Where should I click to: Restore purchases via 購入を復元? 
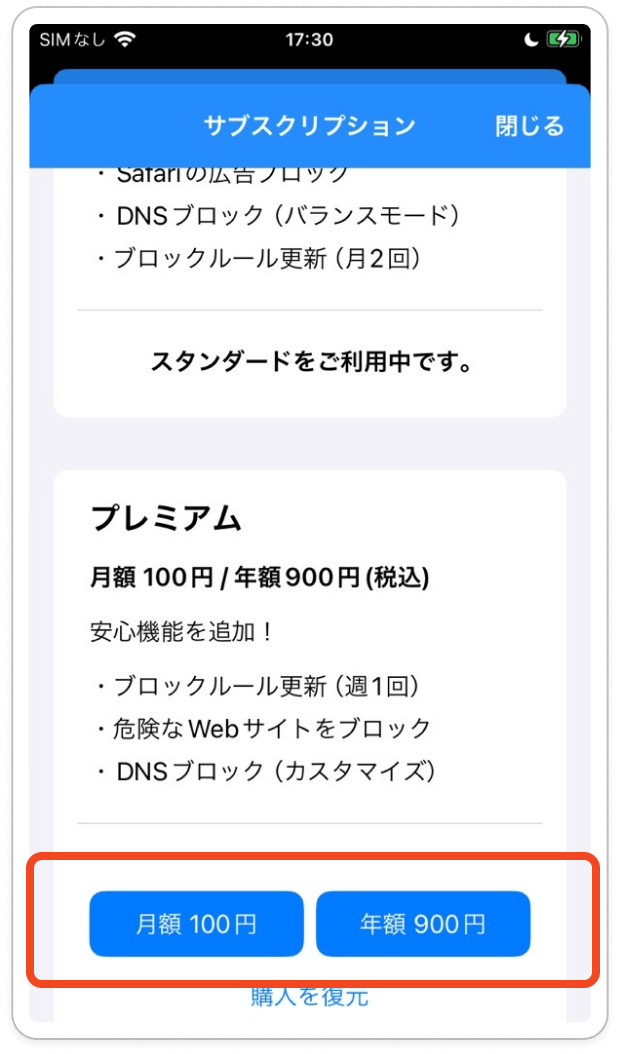310,997
